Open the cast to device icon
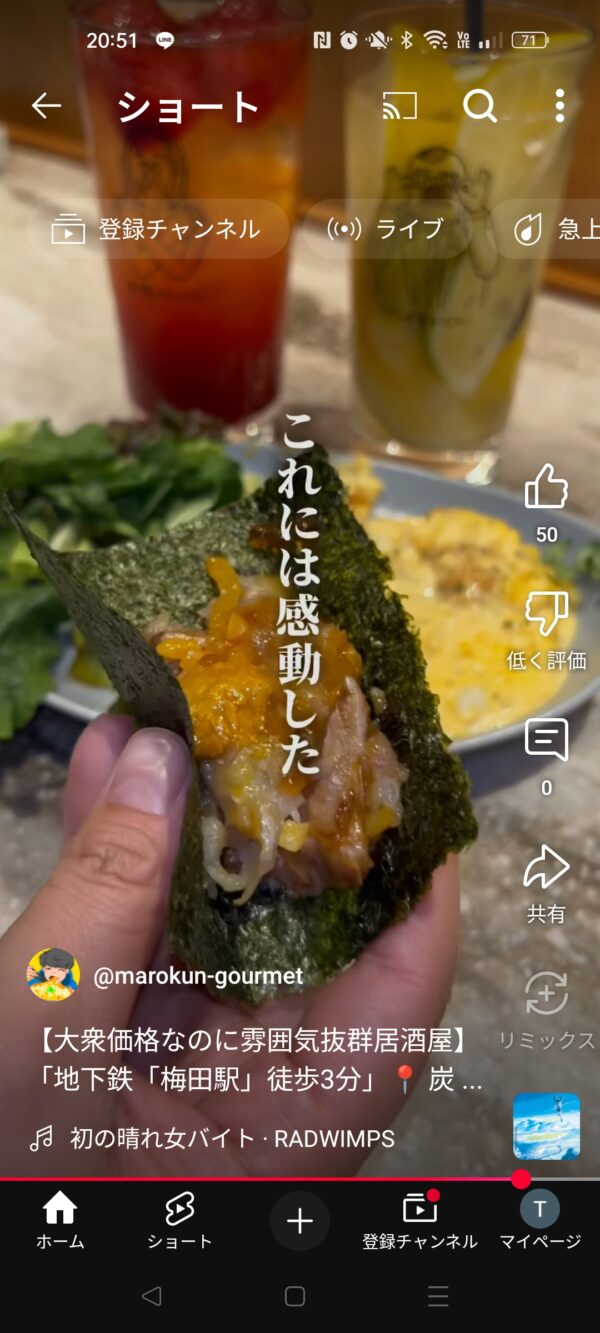600x1333 pixels. coord(400,105)
